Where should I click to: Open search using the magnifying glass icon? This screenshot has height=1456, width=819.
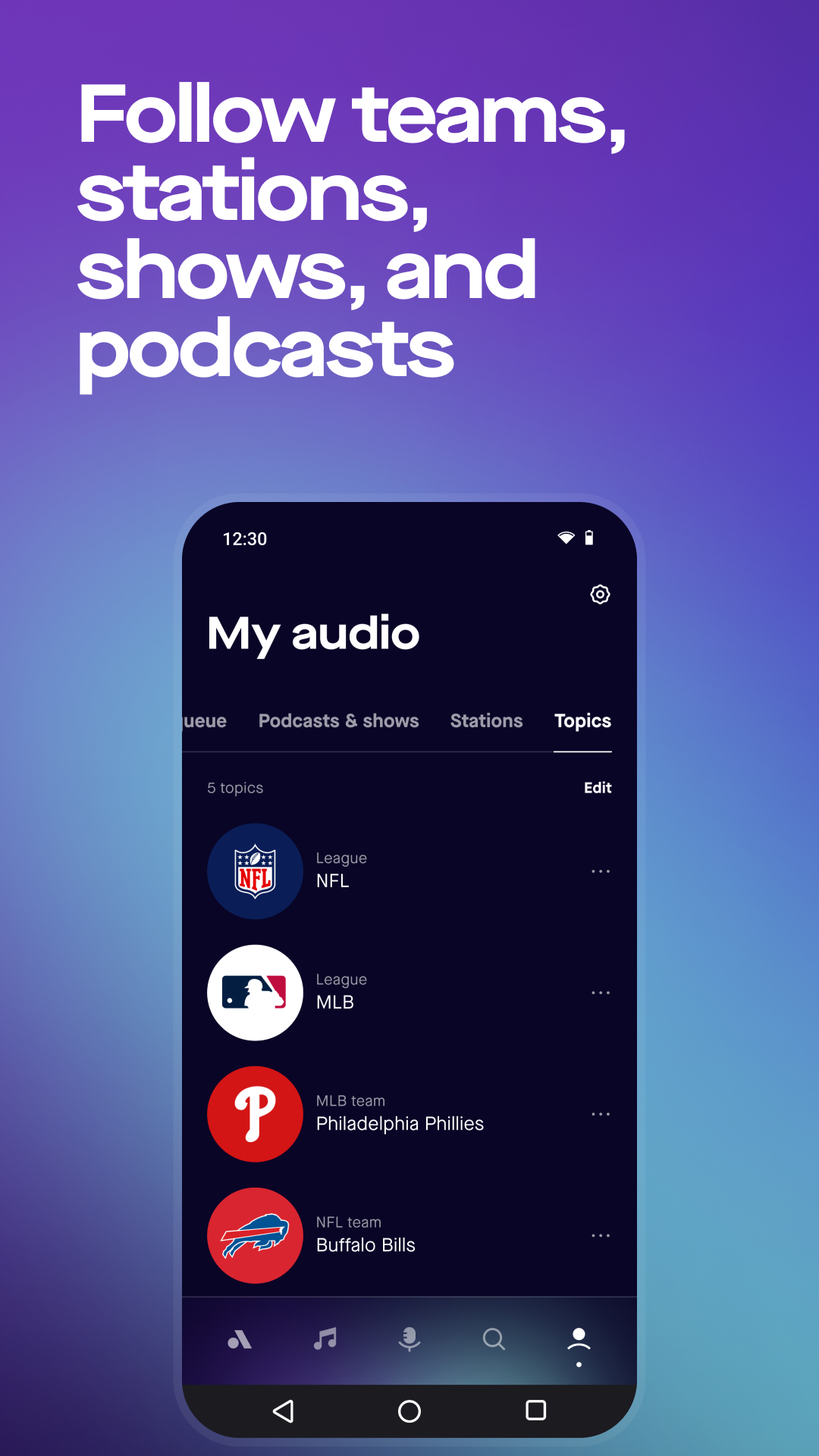(x=494, y=1339)
